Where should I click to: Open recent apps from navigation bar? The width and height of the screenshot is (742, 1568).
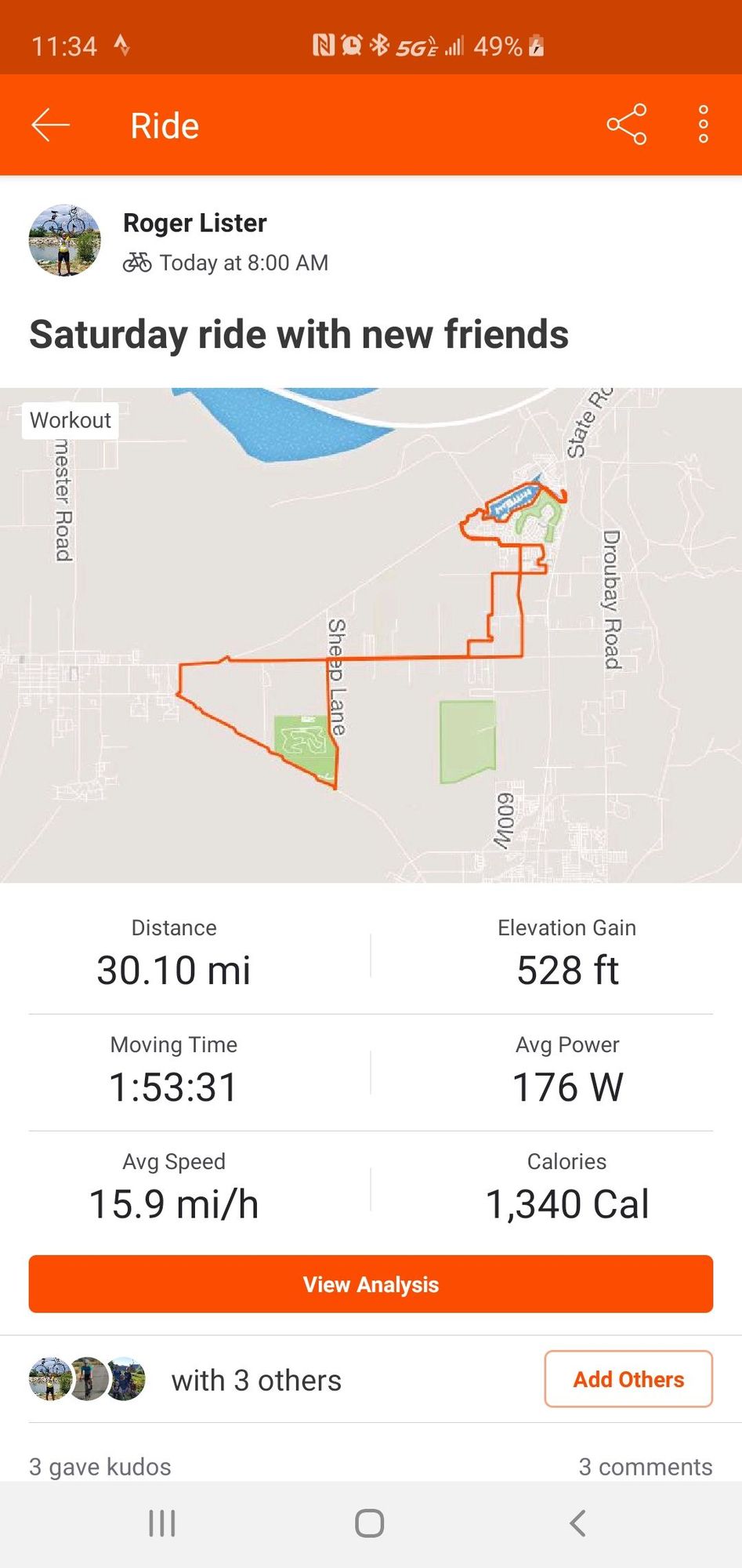click(x=162, y=1523)
